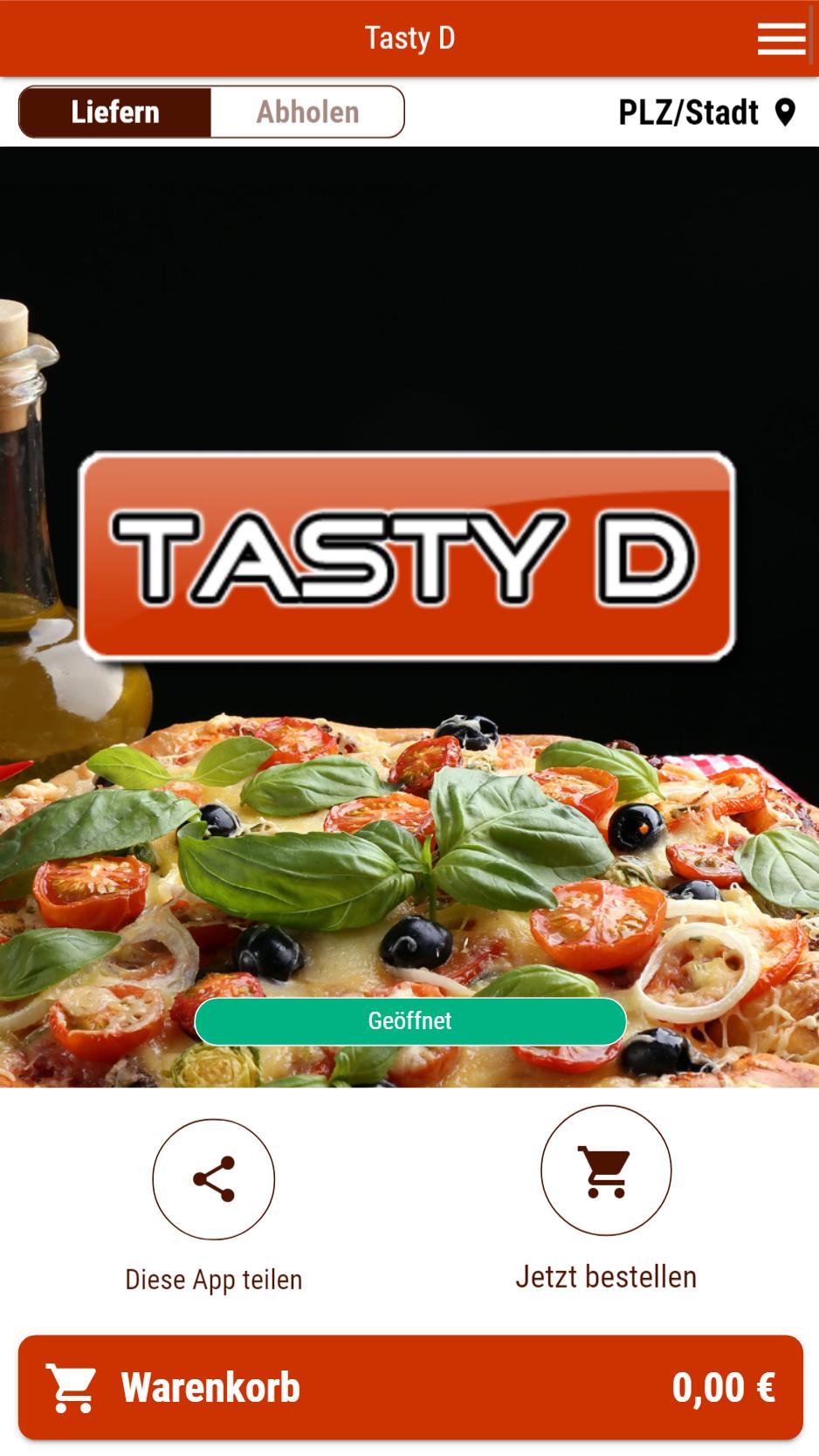This screenshot has width=819, height=1456.
Task: Select the Abholen tab
Action: [306, 112]
